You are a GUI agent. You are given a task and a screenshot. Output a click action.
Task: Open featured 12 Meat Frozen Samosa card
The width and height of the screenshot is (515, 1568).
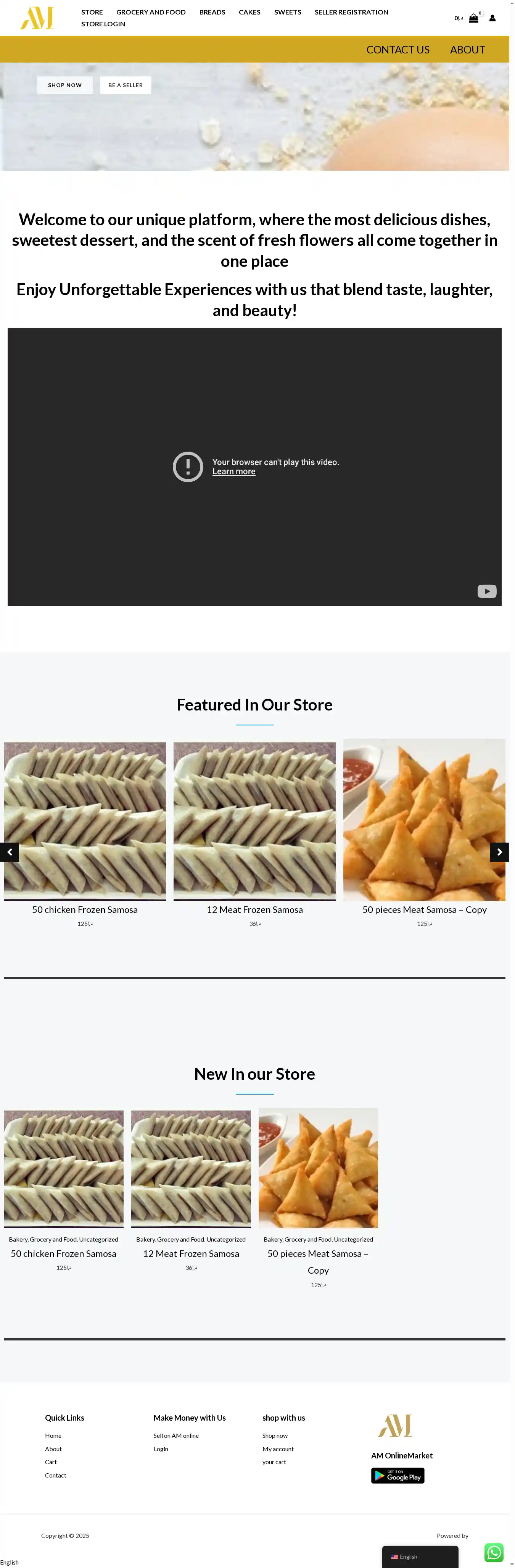tap(254, 909)
